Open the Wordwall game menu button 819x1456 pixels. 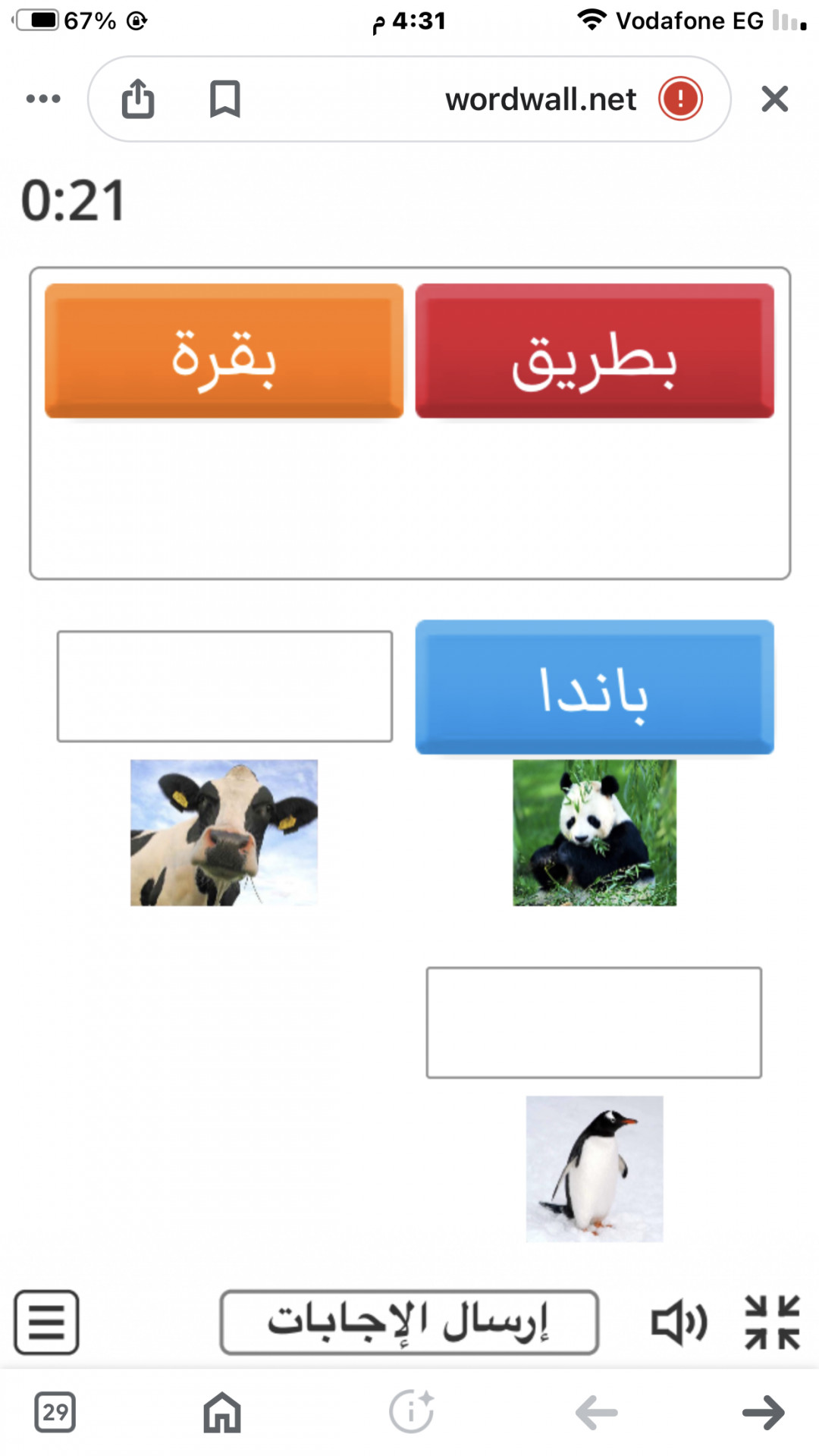[46, 1323]
